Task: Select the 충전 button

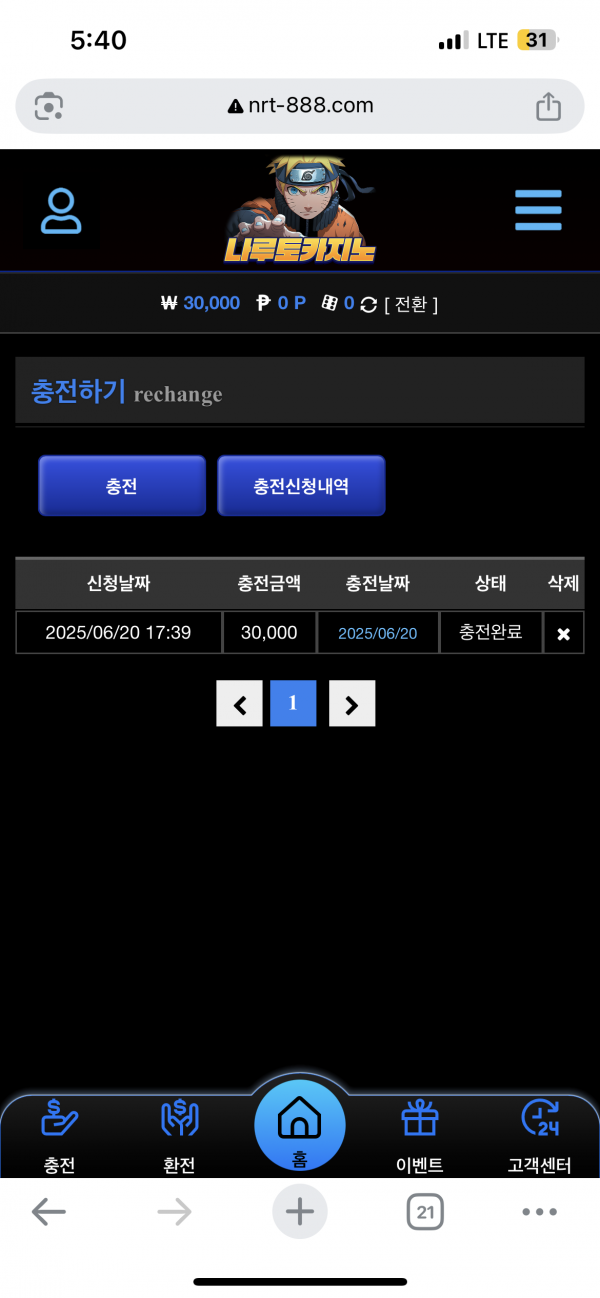Action: (122, 486)
